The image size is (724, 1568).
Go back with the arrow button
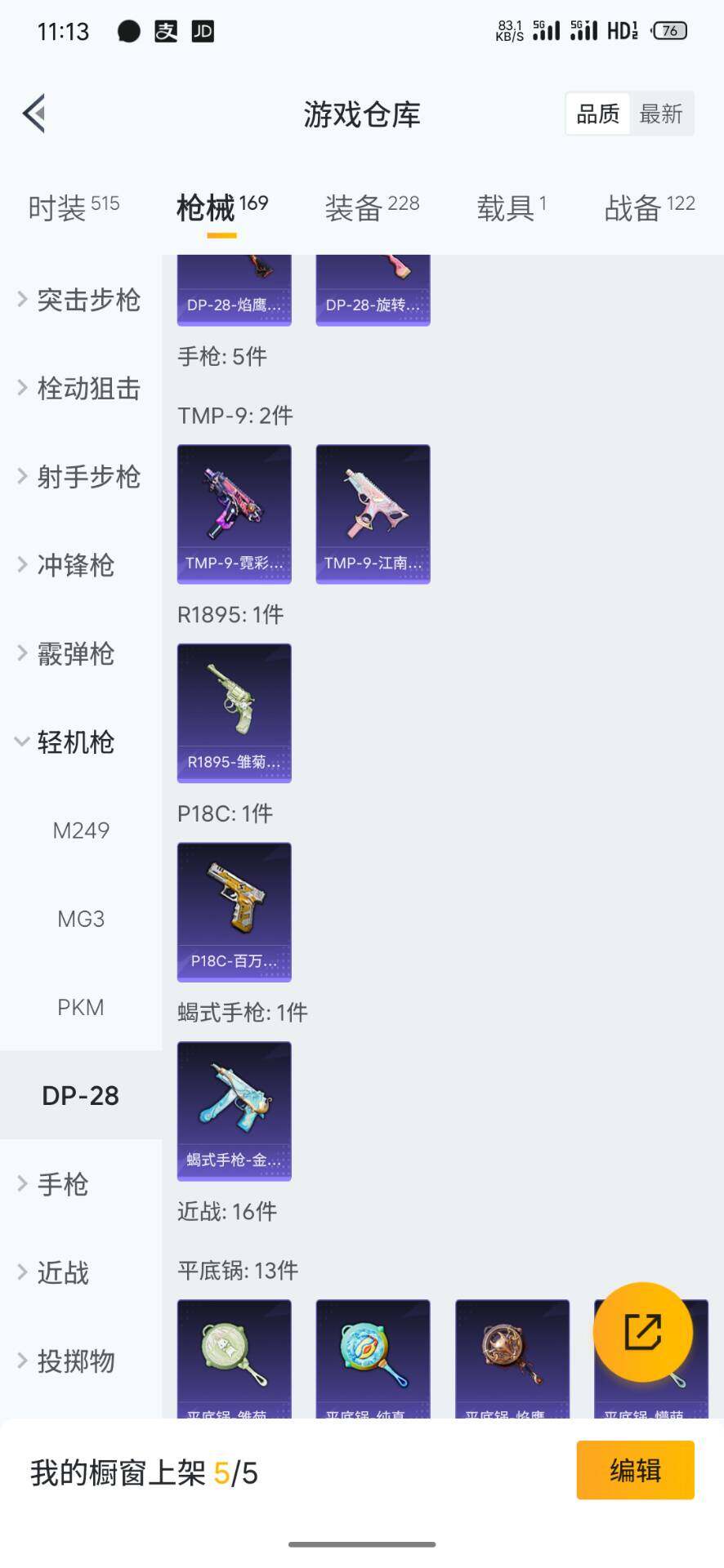pos(33,114)
